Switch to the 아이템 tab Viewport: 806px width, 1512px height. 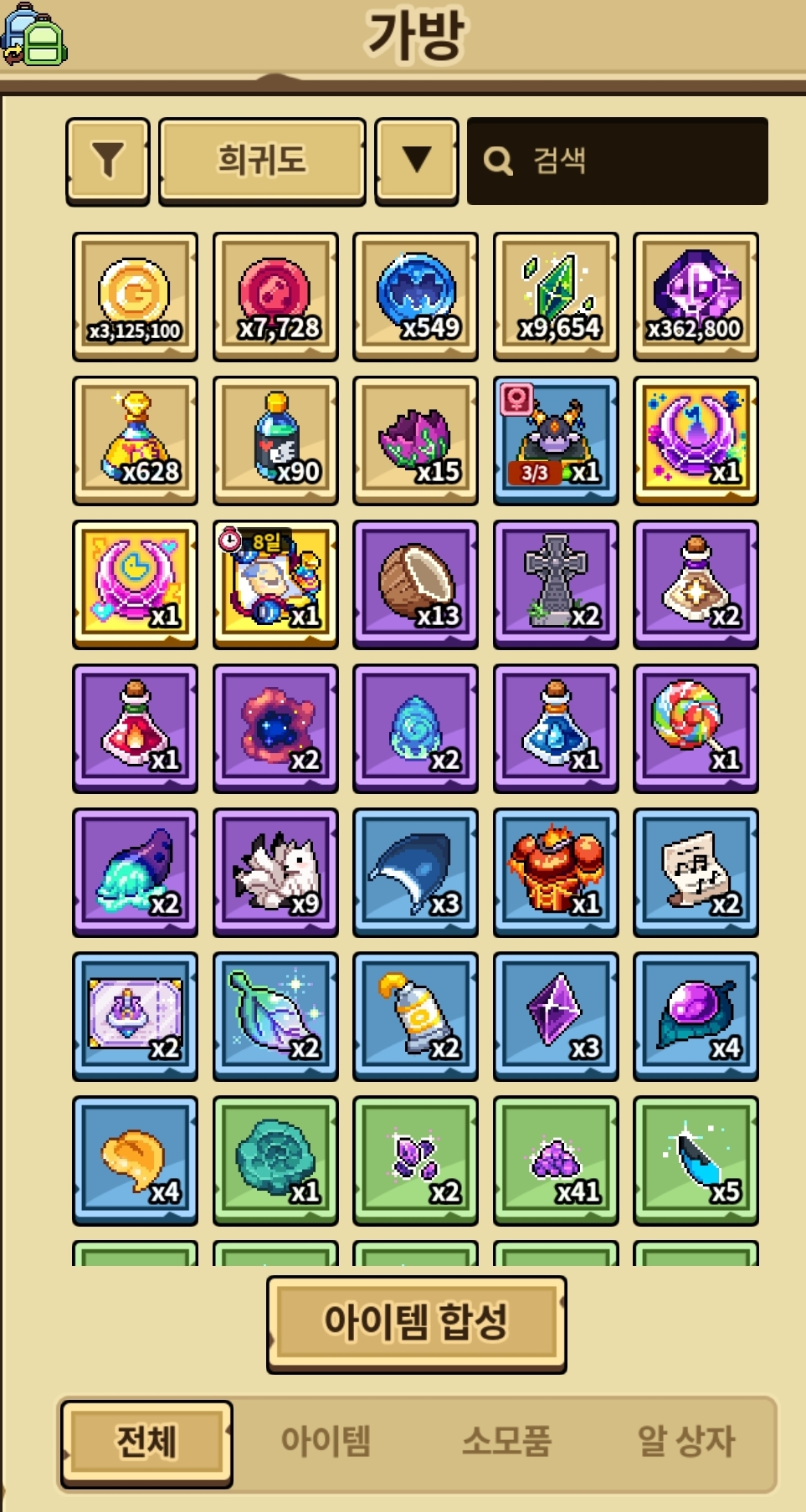click(326, 1443)
